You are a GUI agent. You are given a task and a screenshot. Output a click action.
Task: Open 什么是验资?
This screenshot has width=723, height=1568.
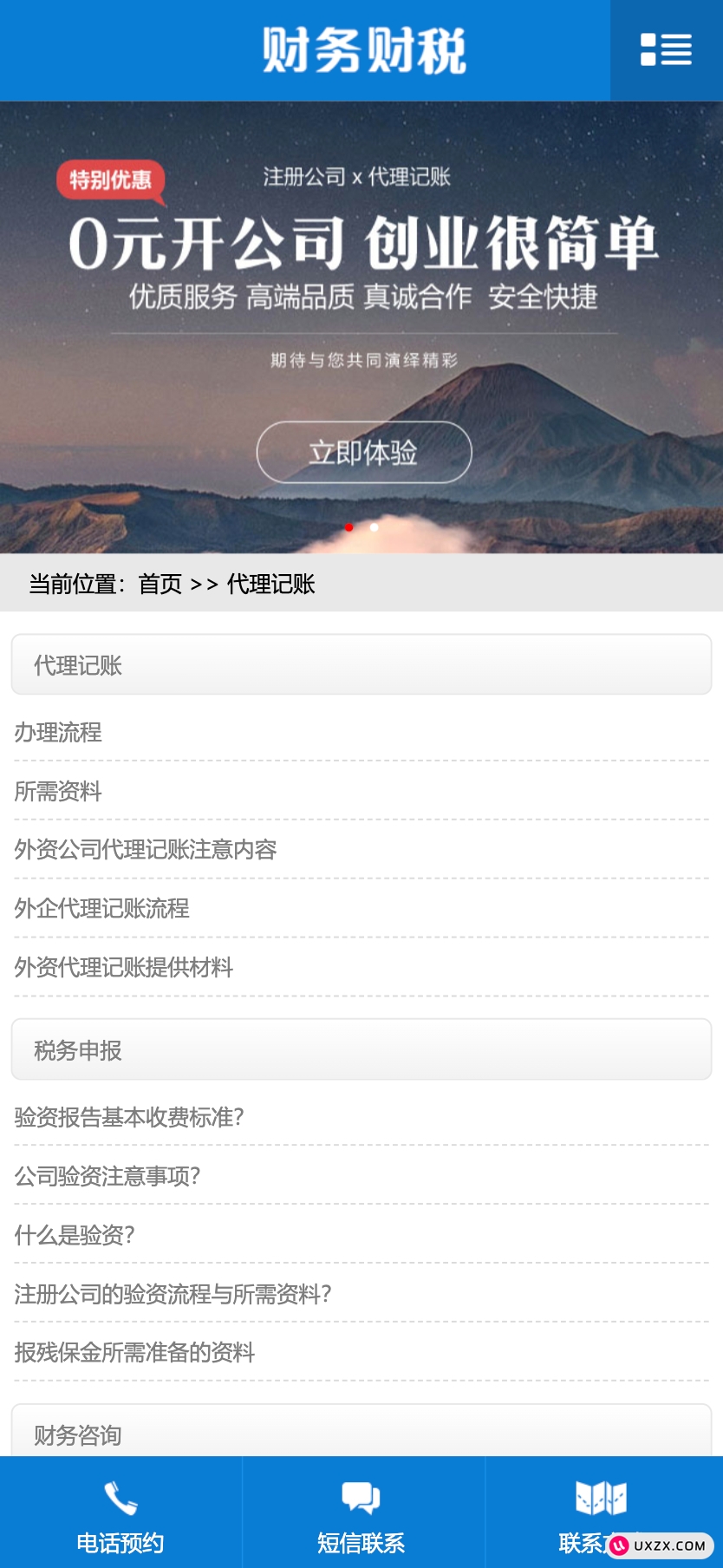(75, 1235)
